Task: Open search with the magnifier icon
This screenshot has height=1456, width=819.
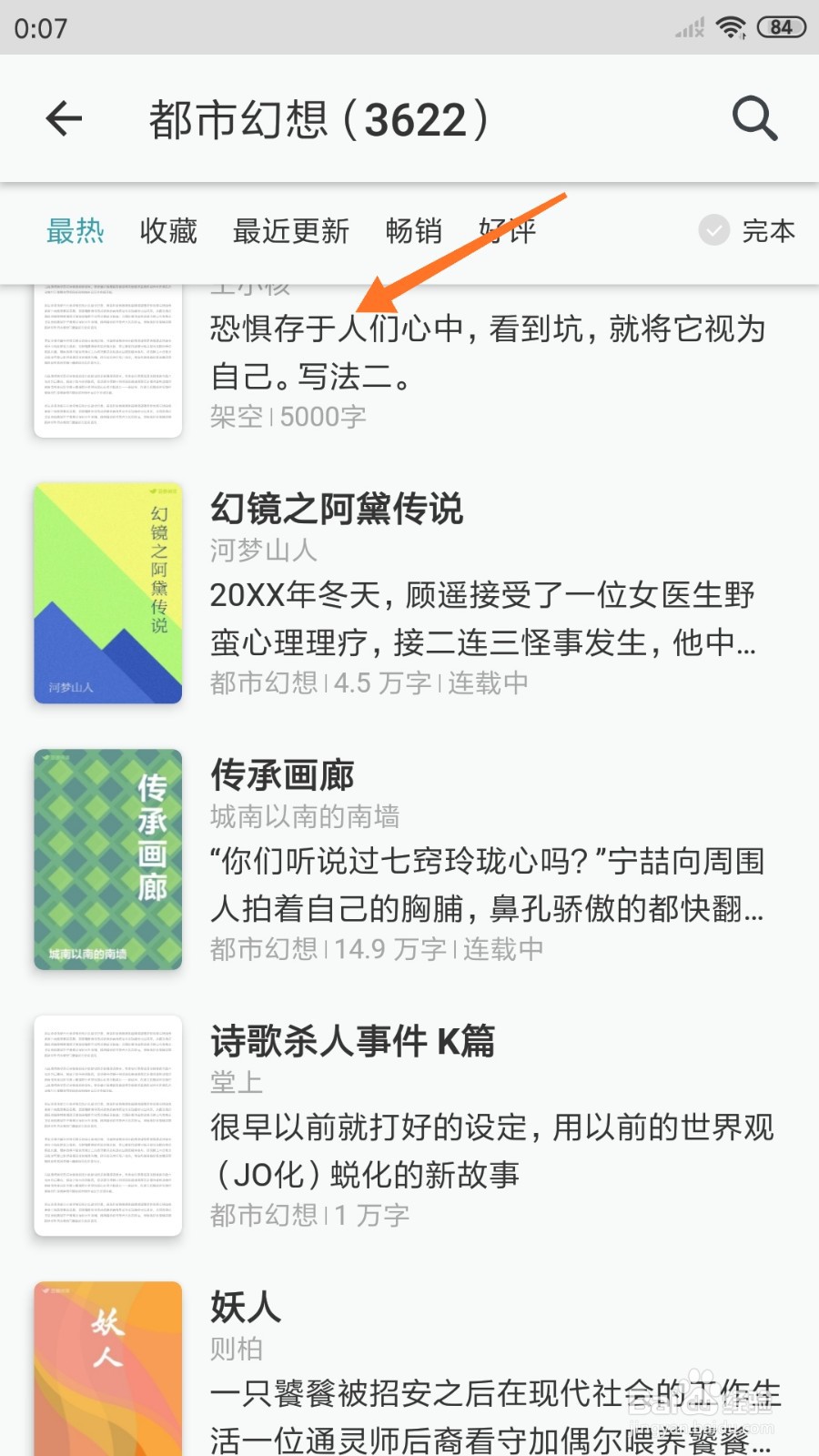Action: pos(753,118)
